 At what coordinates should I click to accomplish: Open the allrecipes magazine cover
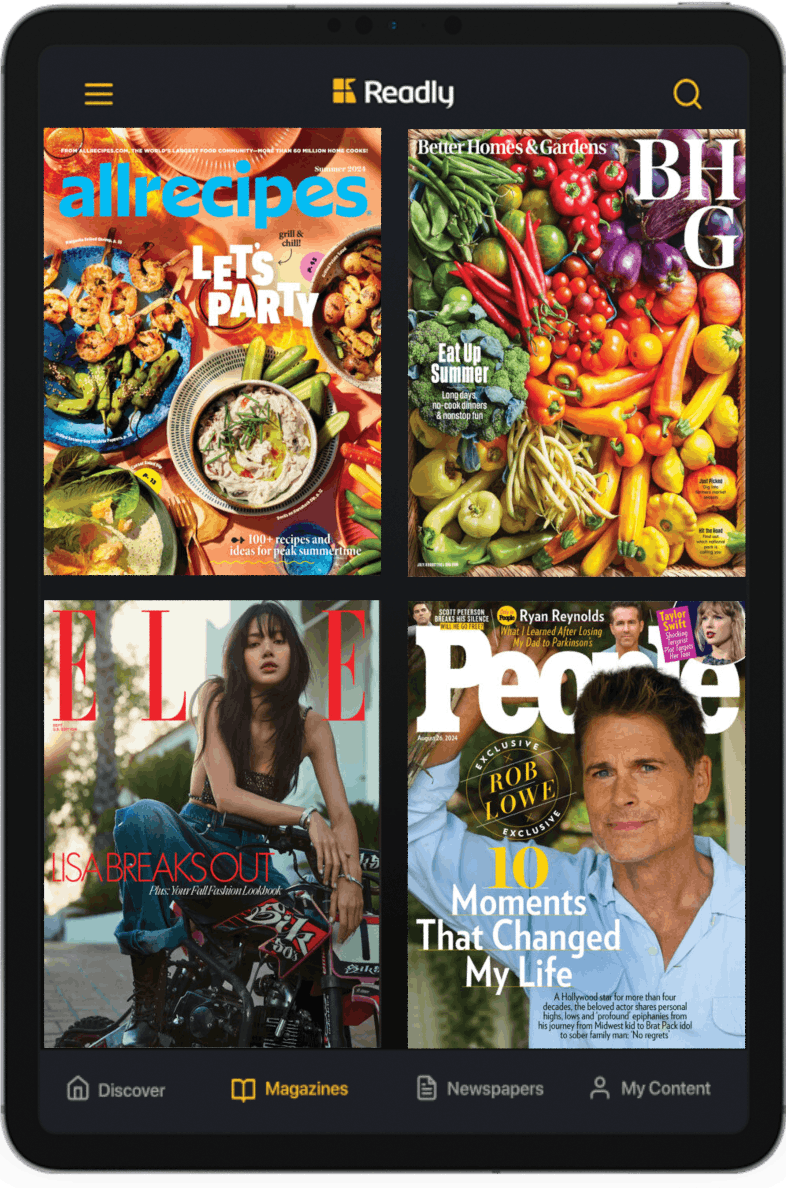[x=212, y=351]
